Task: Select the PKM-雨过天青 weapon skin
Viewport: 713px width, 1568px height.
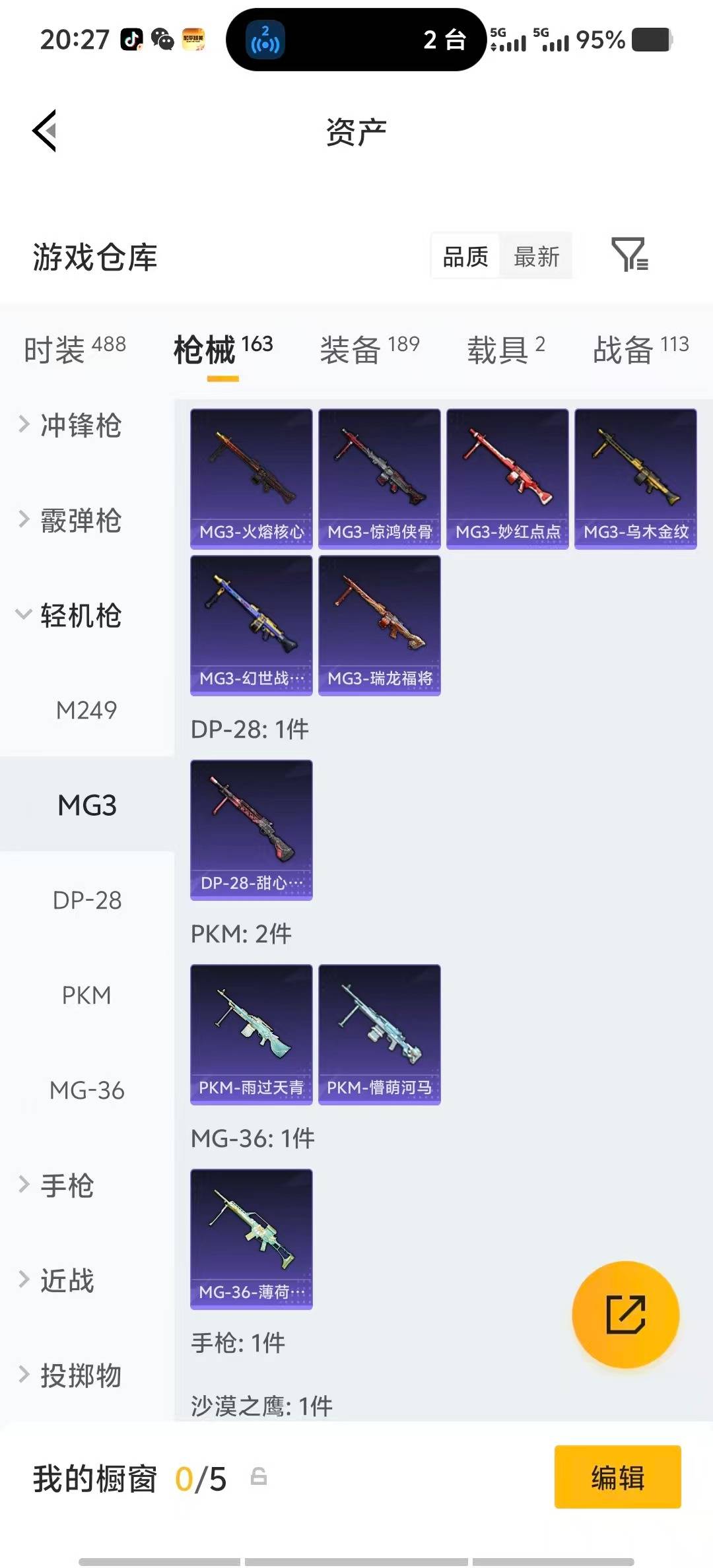Action: 251,1034
